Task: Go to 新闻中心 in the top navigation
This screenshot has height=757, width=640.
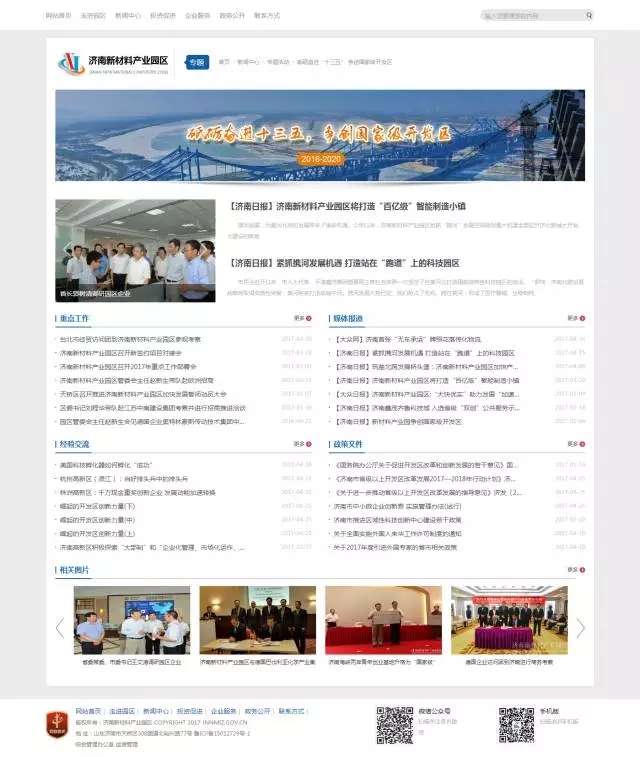Action: click(x=128, y=16)
